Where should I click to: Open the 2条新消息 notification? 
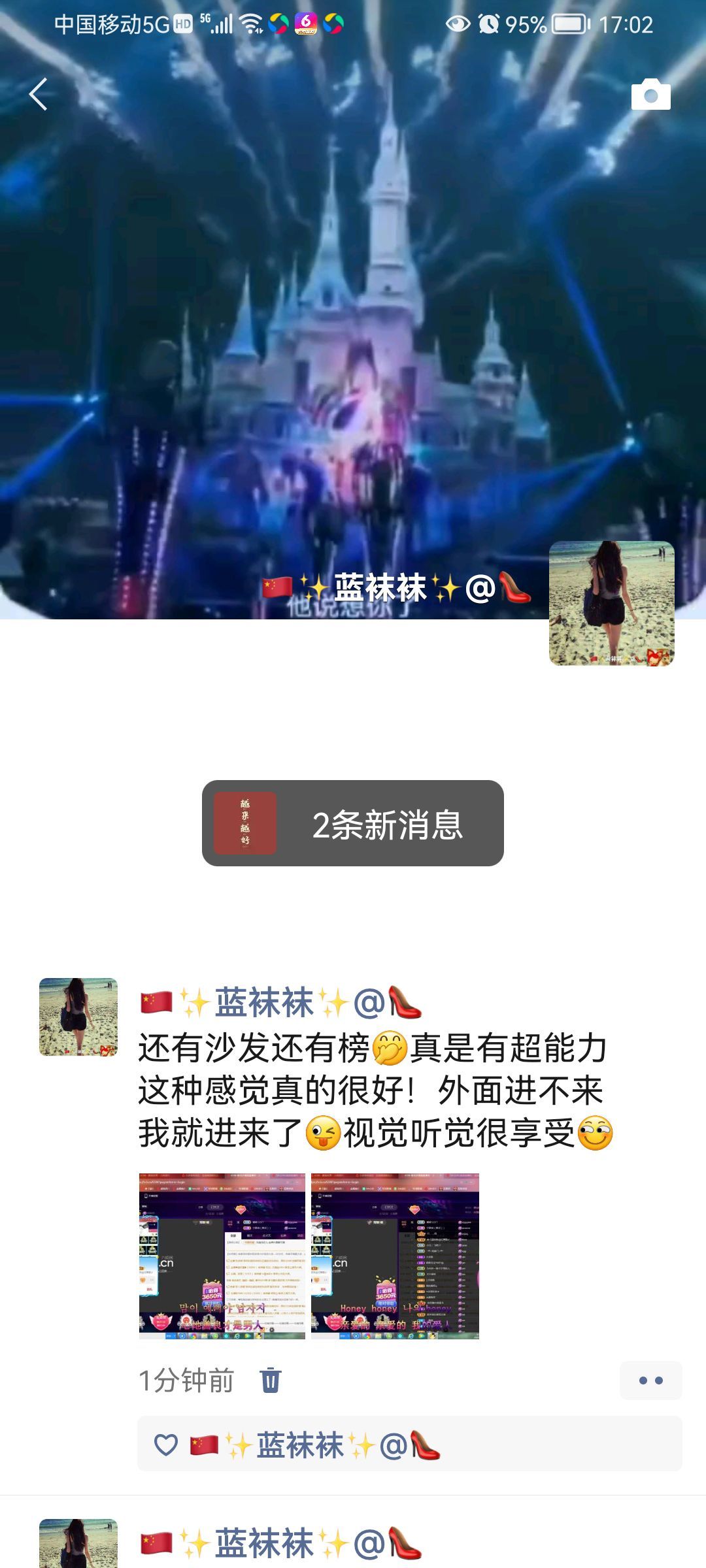pos(353,823)
